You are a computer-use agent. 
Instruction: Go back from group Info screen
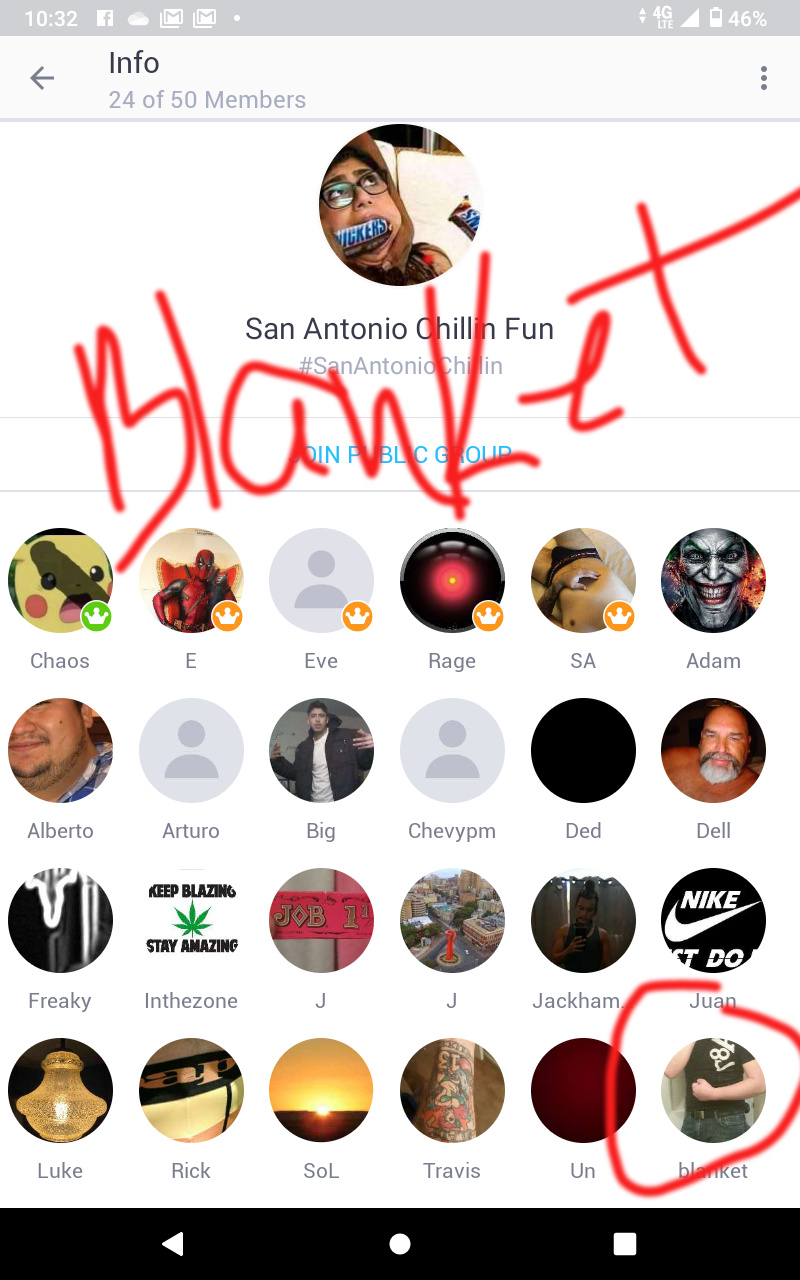click(42, 78)
